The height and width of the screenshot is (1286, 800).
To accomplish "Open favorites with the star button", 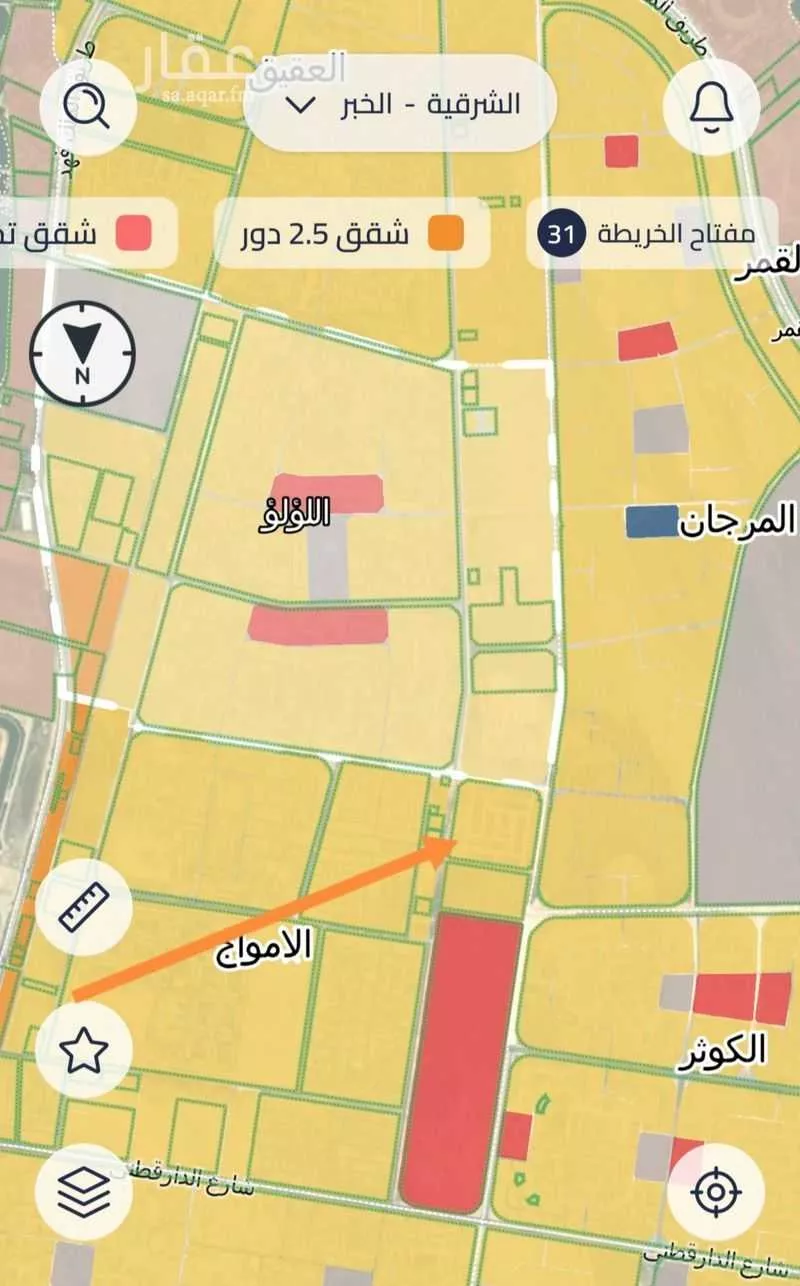I will click(x=84, y=1050).
